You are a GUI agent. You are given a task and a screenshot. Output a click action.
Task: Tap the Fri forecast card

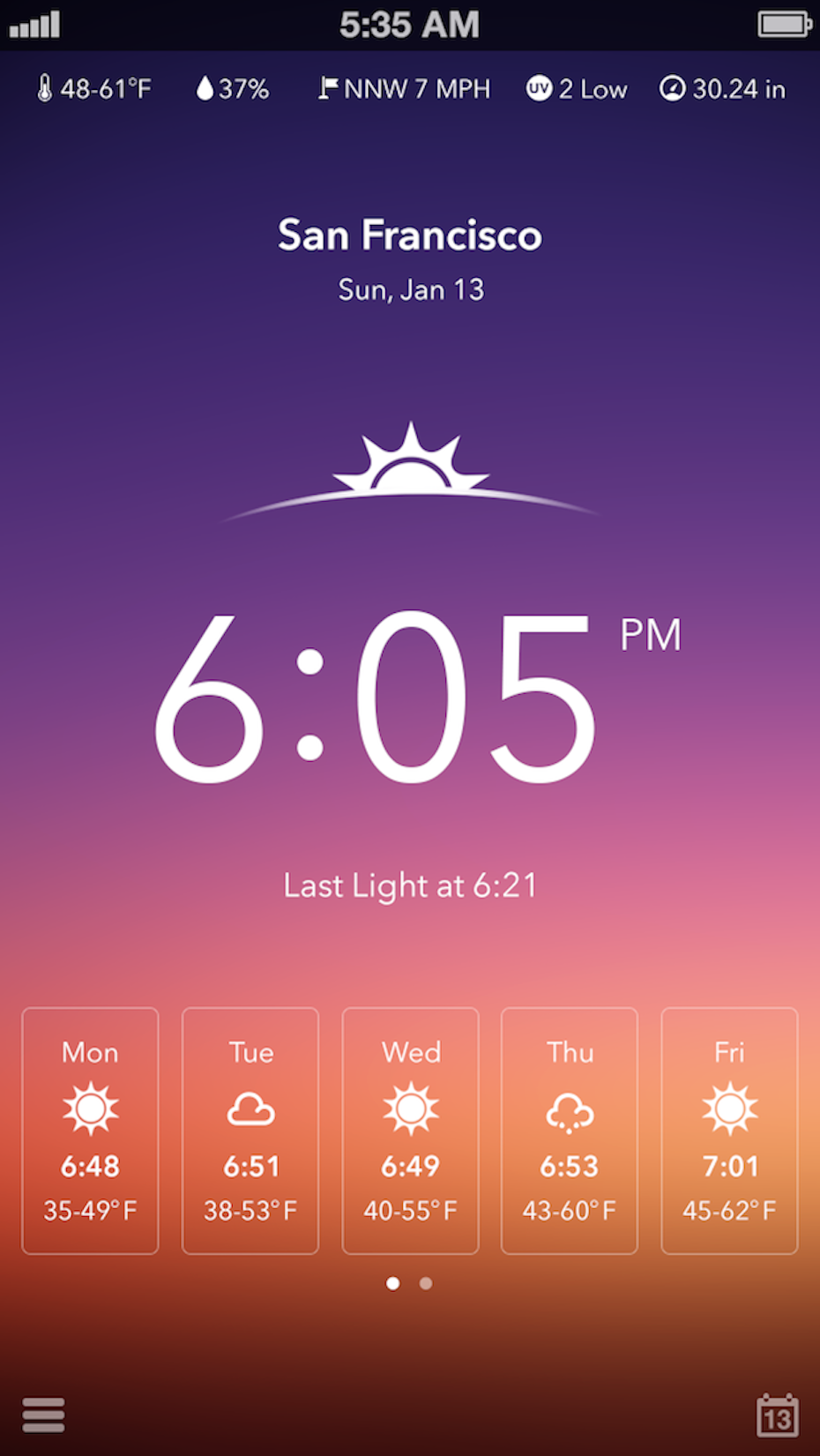[729, 1131]
